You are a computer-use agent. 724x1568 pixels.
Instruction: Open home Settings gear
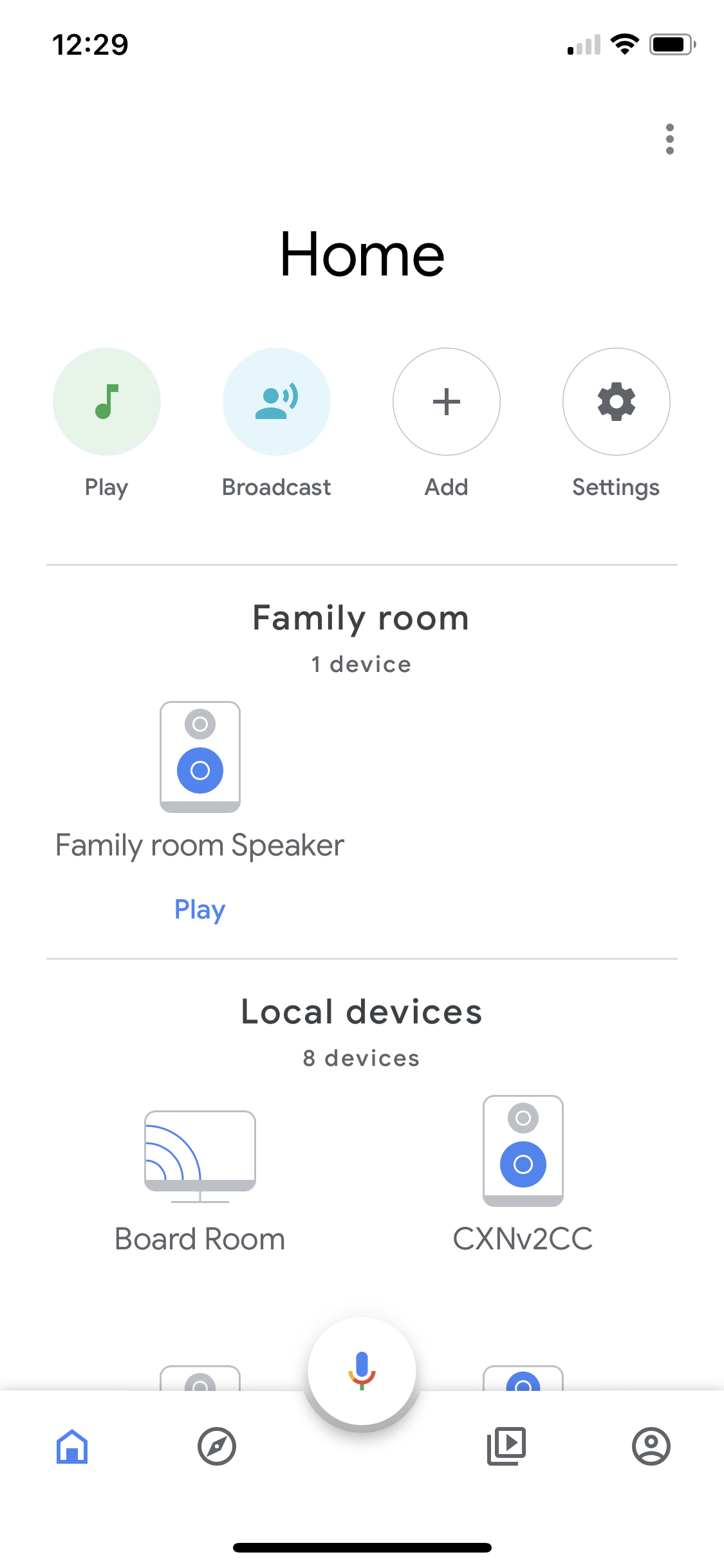[x=616, y=402]
